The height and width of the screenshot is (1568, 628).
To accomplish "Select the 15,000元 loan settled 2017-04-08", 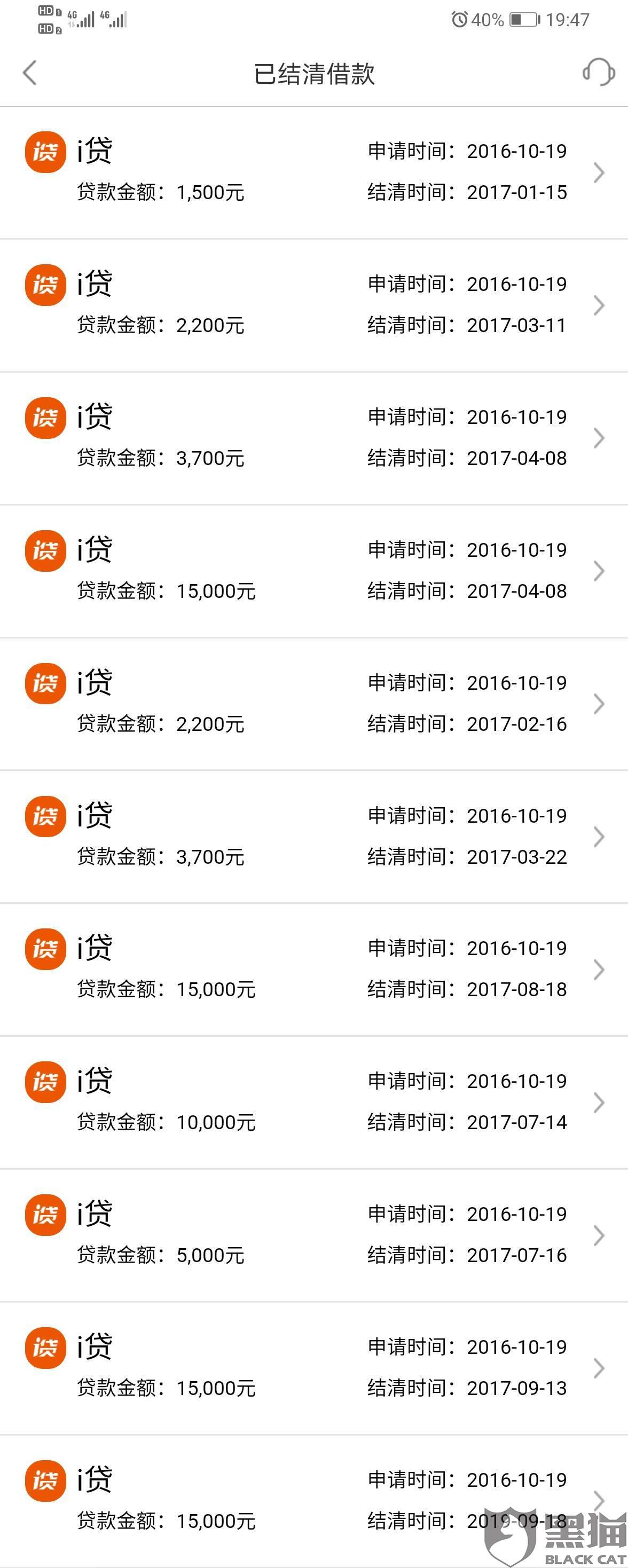I will coord(313,571).
